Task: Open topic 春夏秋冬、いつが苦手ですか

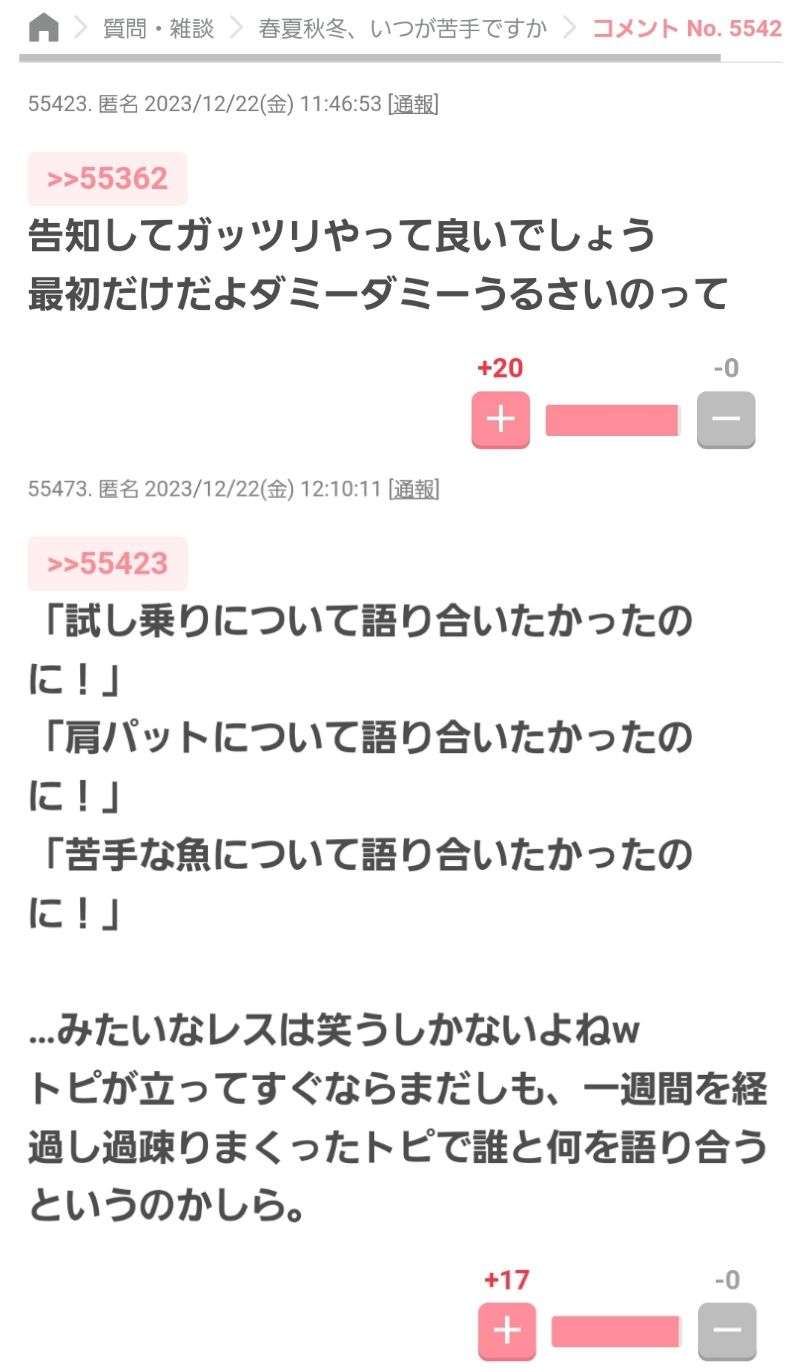Action: tap(402, 28)
